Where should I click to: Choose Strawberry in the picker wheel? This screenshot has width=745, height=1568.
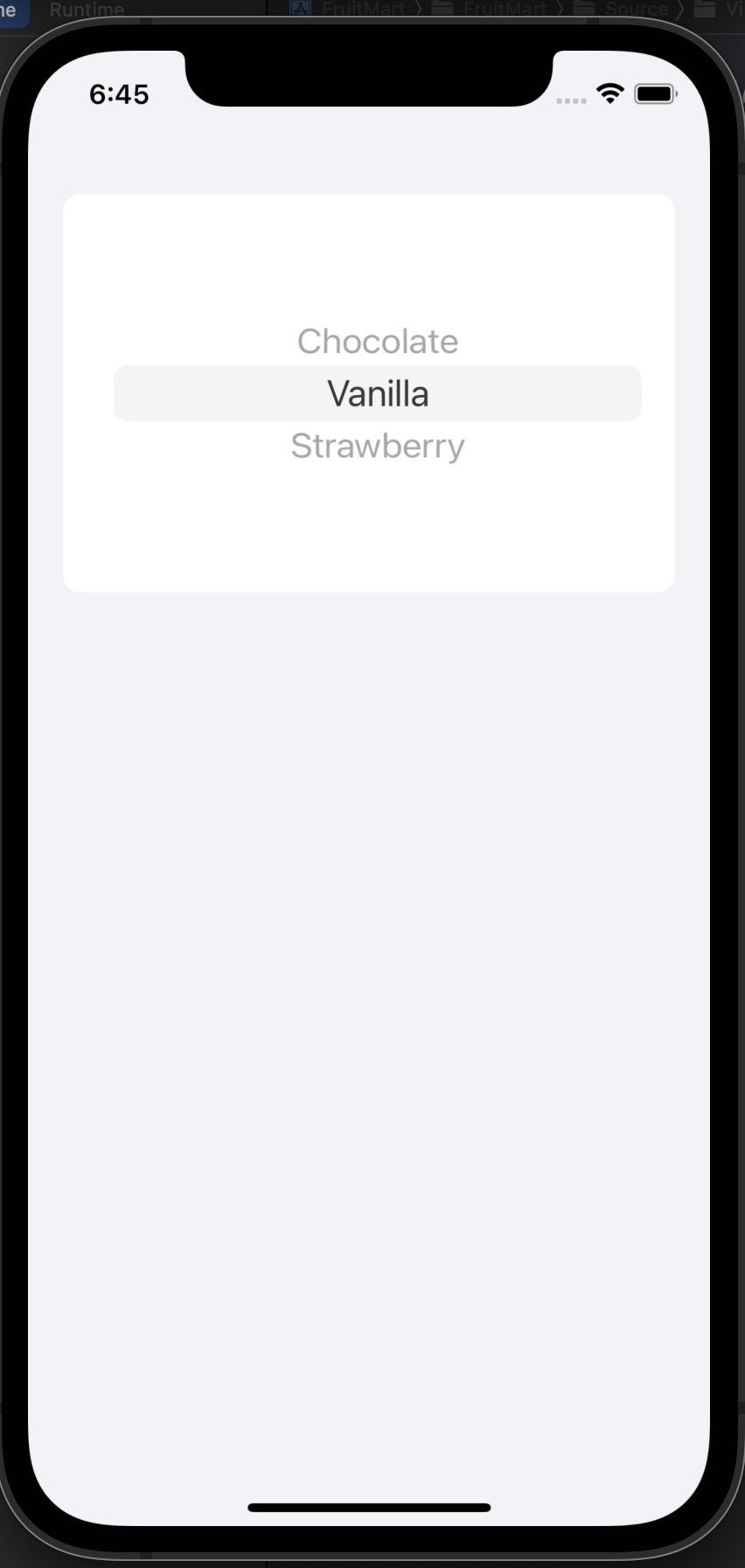point(378,447)
